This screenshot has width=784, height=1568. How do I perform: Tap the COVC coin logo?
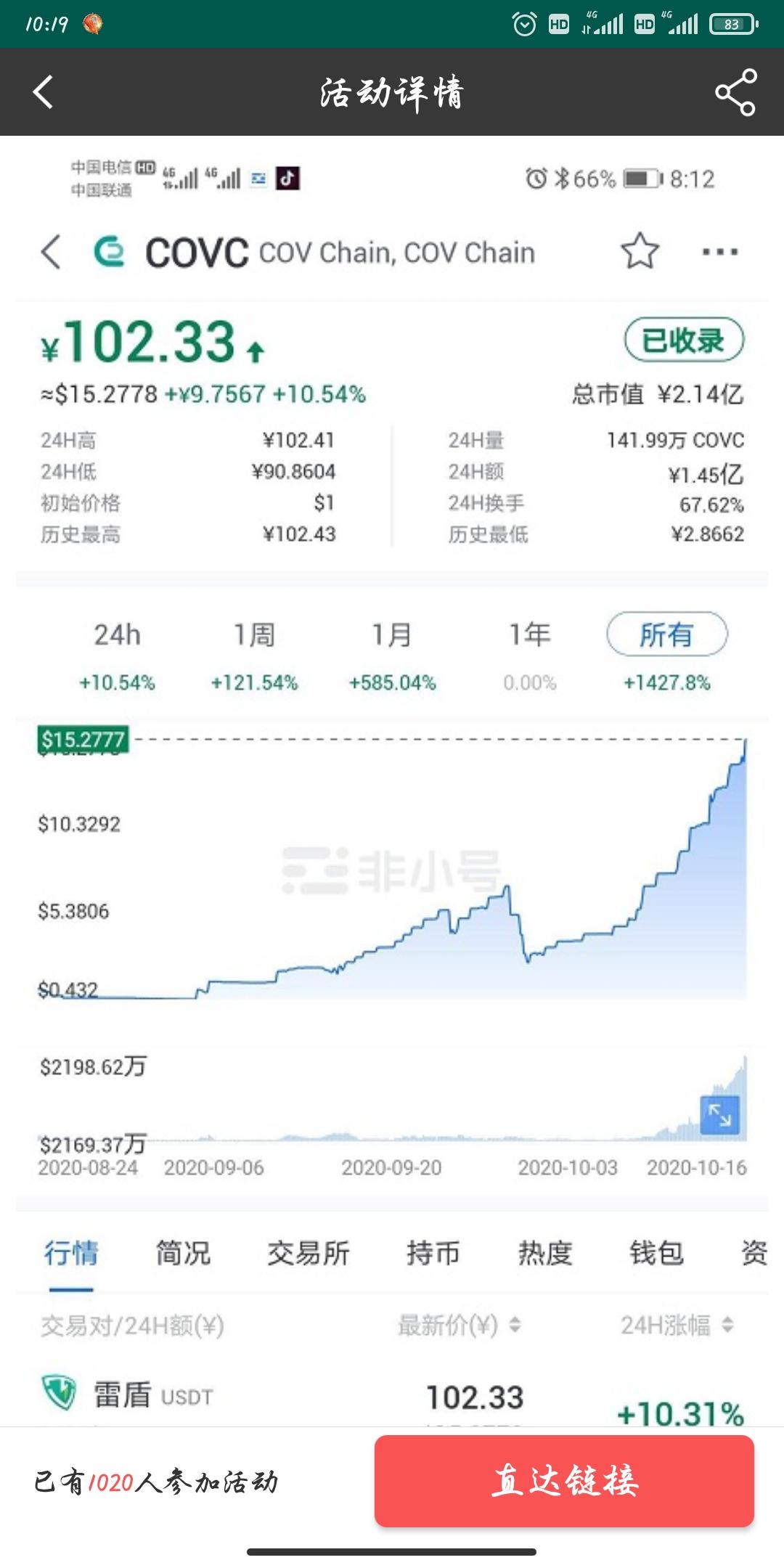(109, 252)
